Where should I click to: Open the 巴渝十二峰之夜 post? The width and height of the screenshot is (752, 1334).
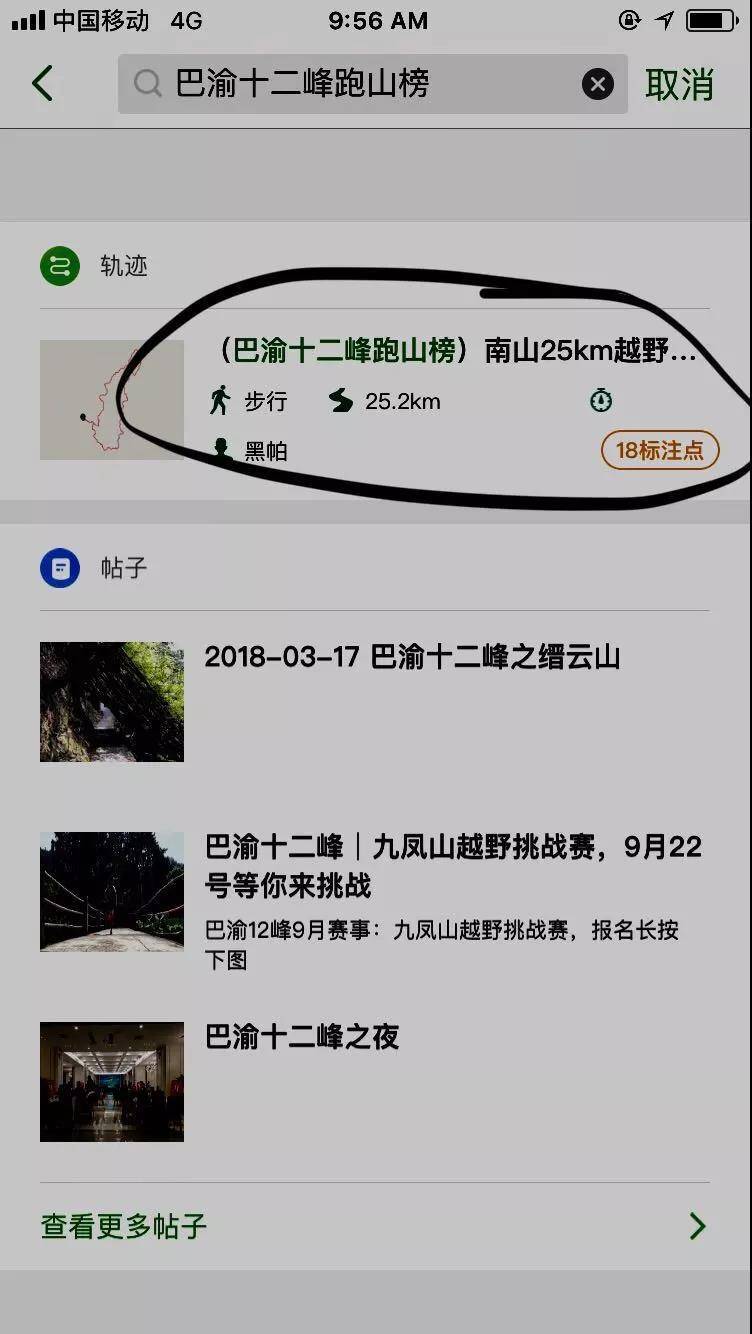[x=302, y=1038]
